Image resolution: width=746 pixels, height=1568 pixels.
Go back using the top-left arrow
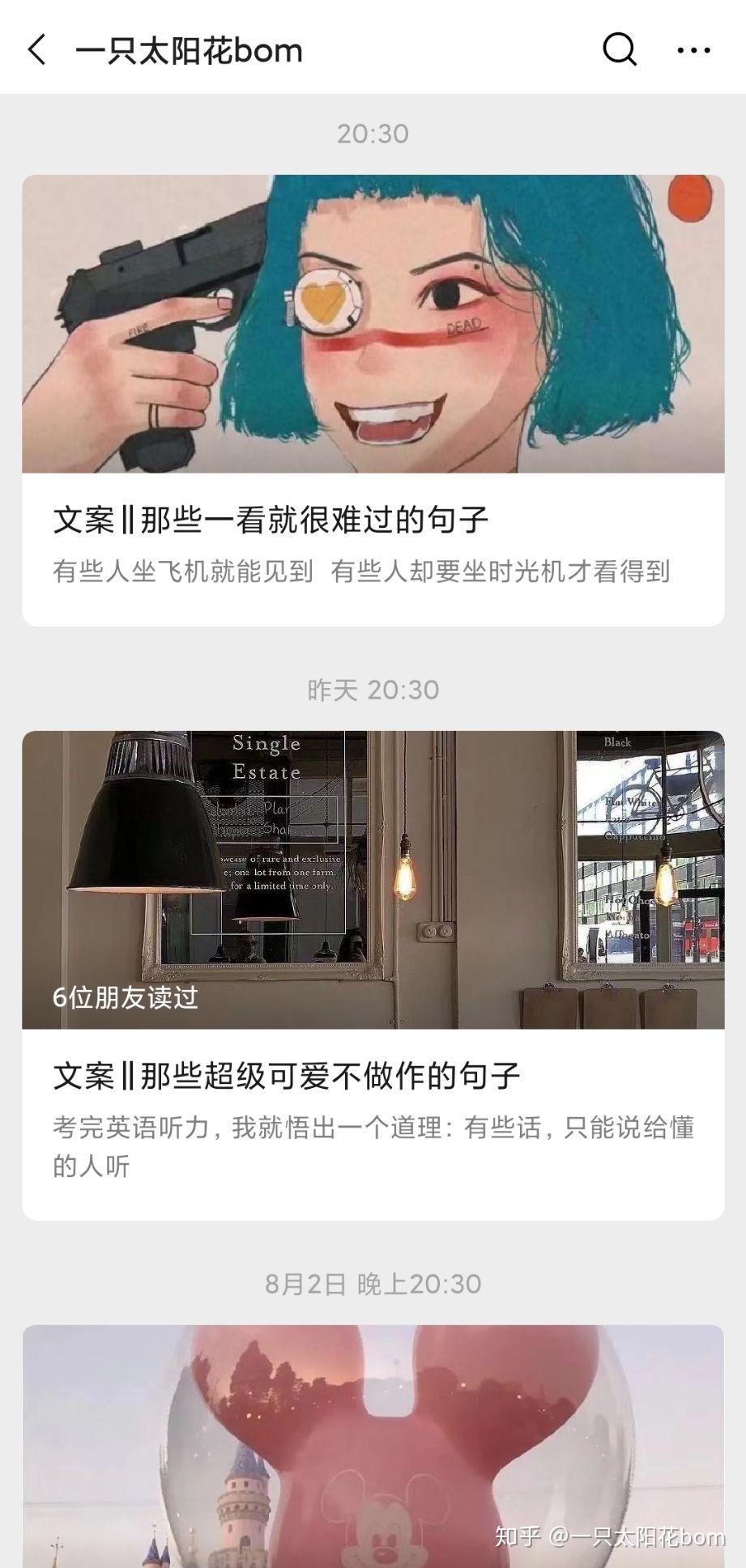coord(37,50)
